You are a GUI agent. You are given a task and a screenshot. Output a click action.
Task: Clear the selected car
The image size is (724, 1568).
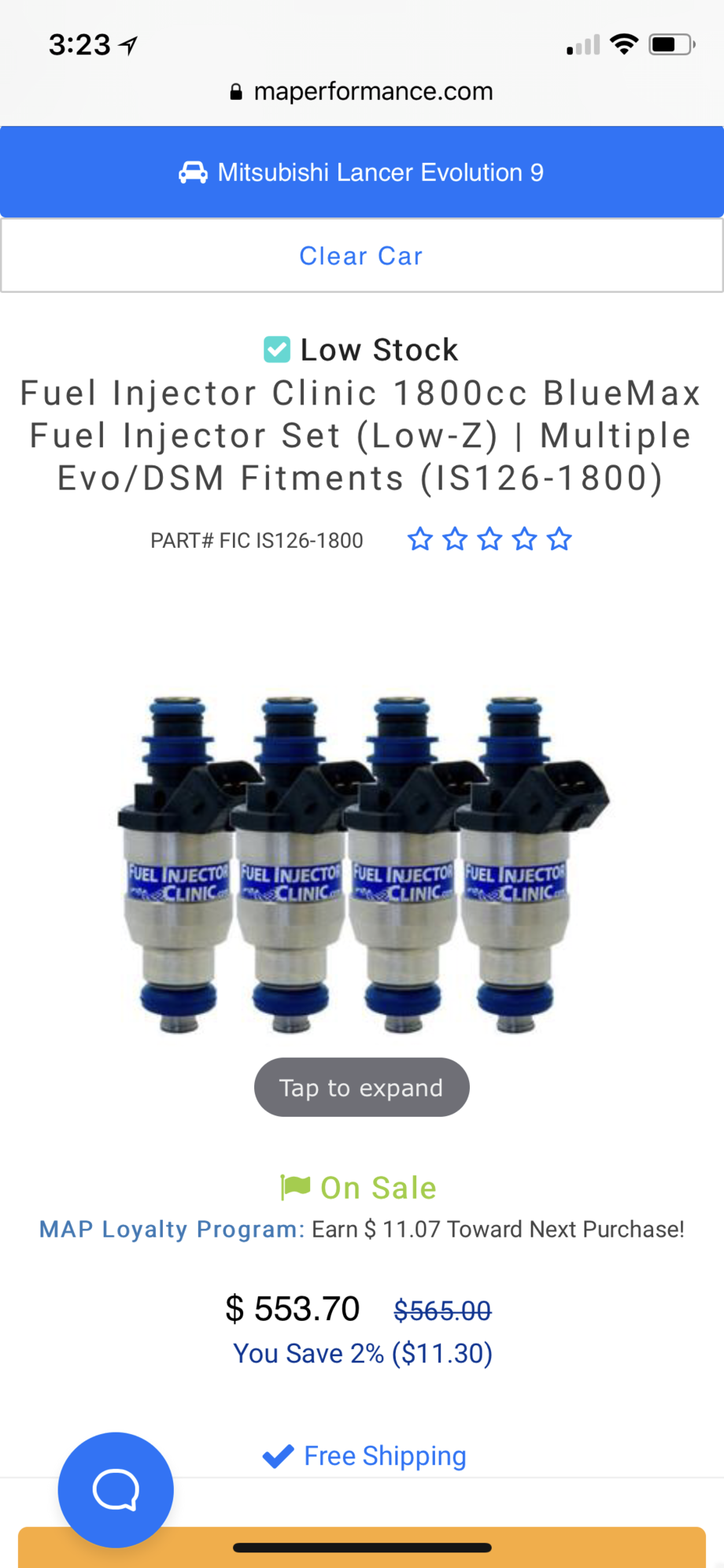pyautogui.click(x=361, y=256)
